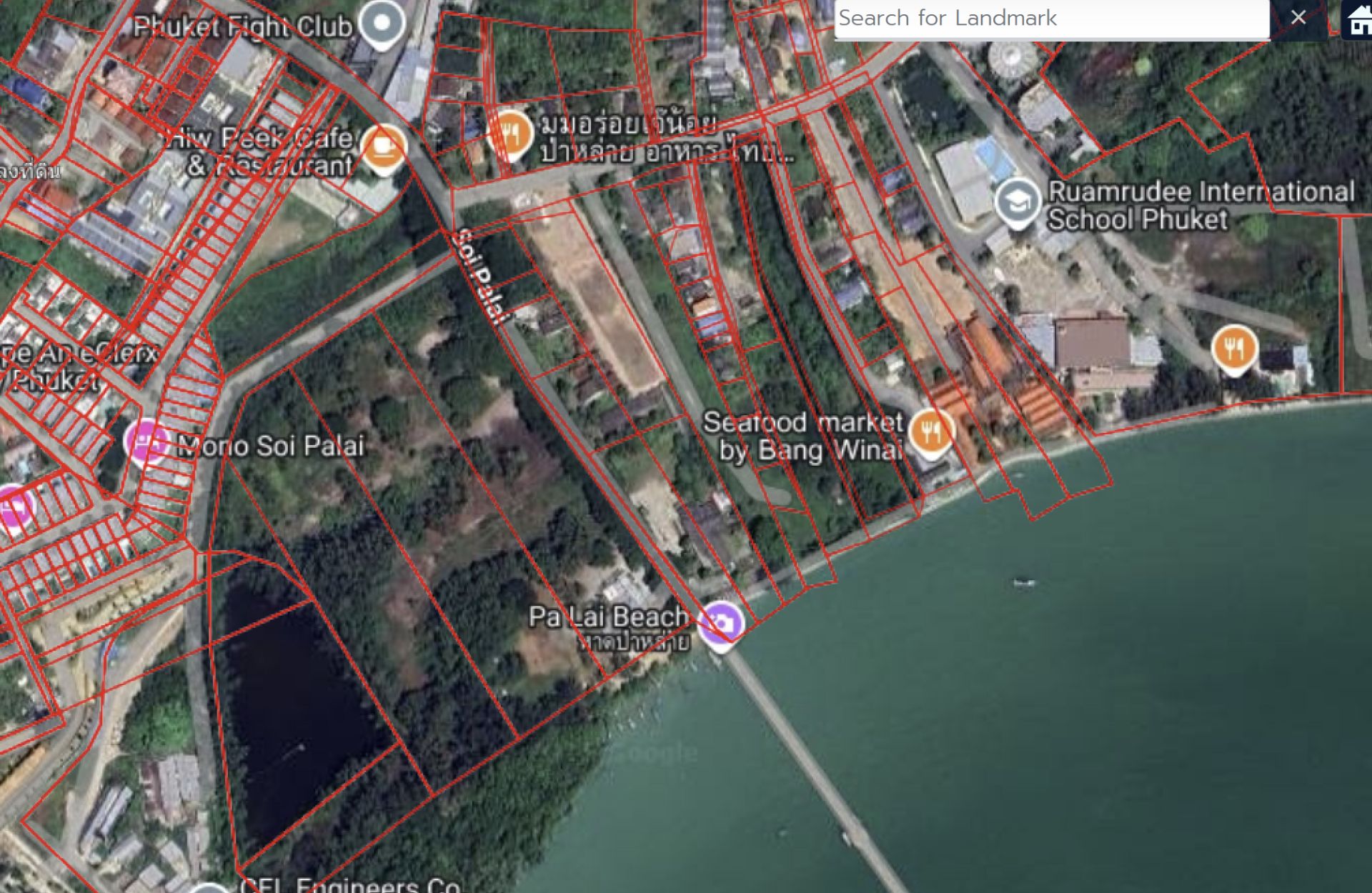
Task: Select the Phuket Fight Club map pin
Action: 382,24
